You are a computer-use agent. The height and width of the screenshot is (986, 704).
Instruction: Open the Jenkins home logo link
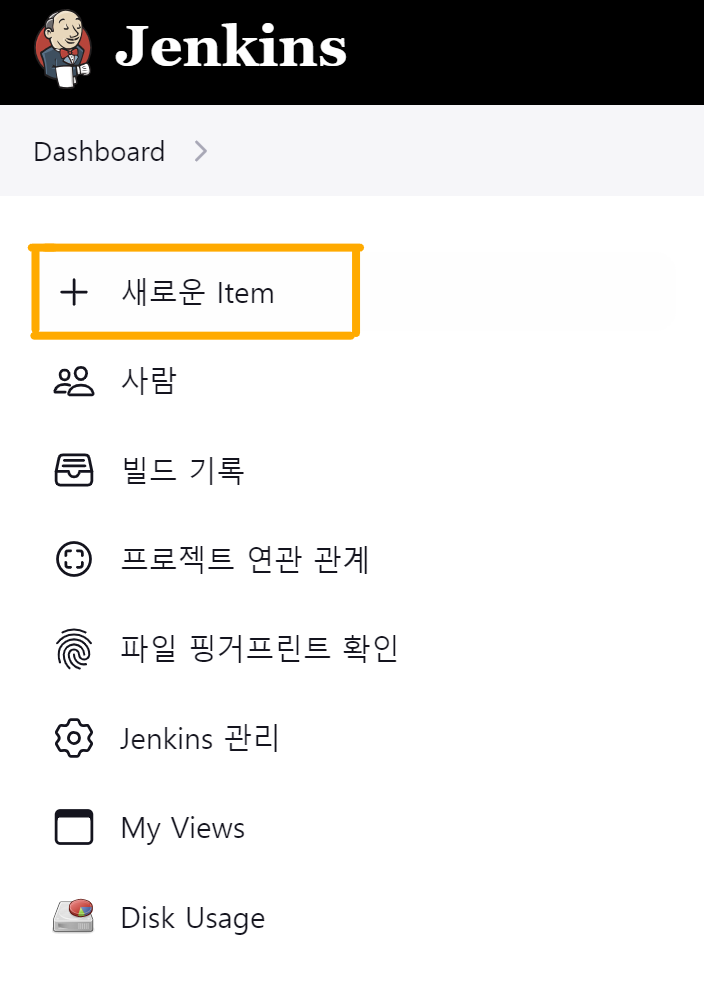pyautogui.click(x=190, y=48)
